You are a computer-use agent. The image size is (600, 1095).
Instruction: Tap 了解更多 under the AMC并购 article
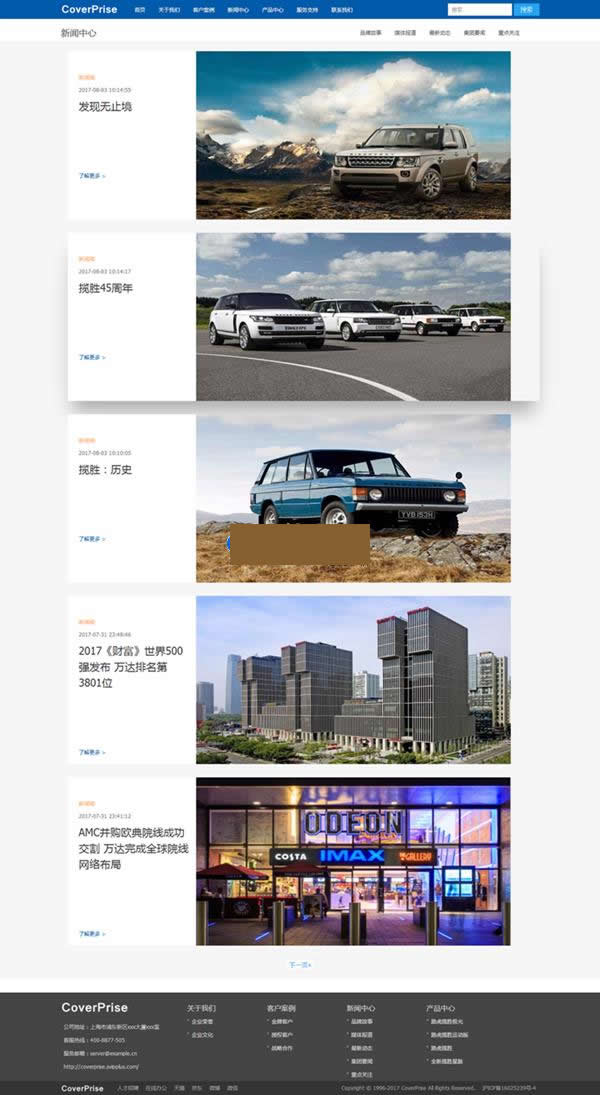92,934
